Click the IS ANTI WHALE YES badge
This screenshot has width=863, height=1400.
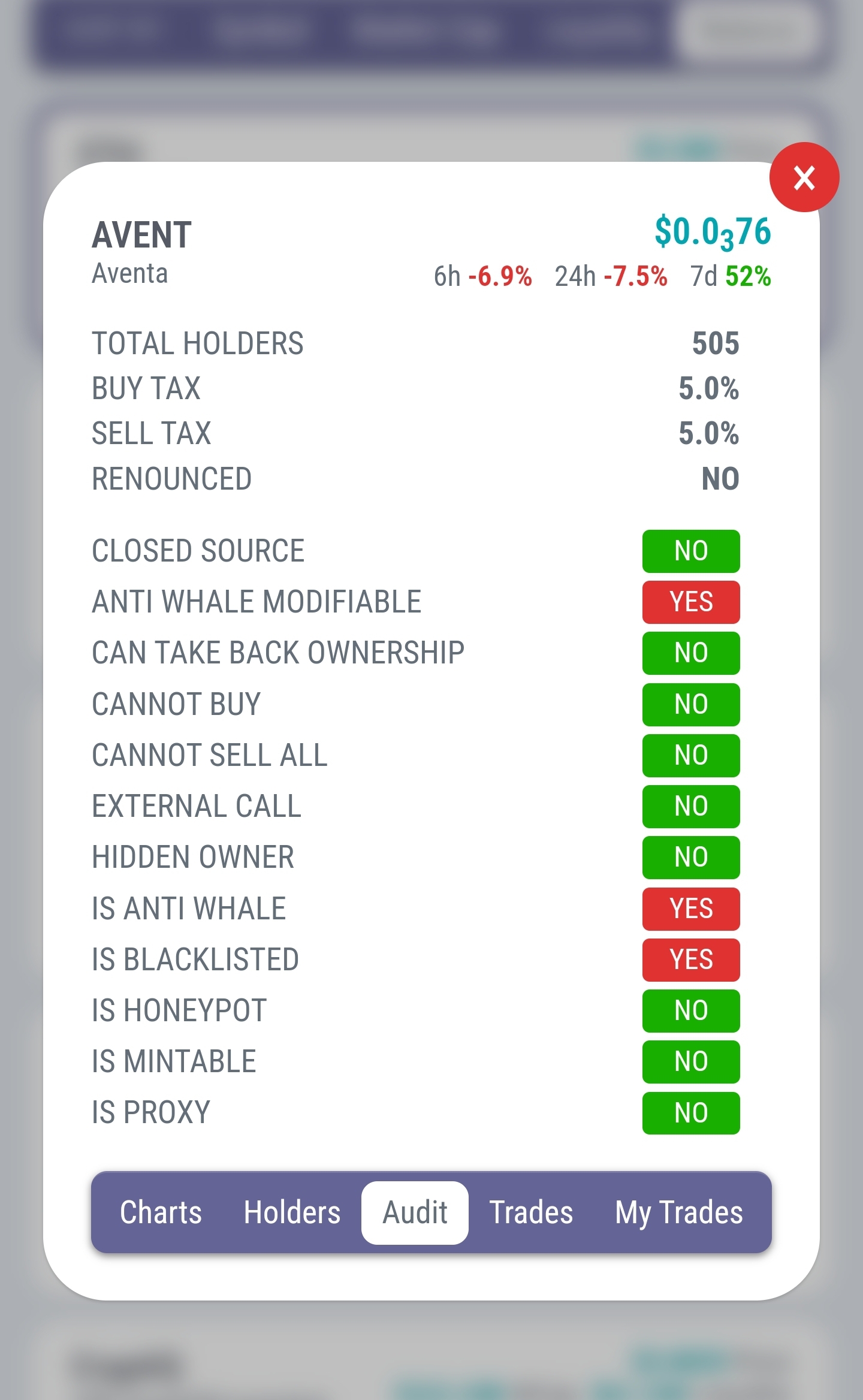[x=690, y=909]
